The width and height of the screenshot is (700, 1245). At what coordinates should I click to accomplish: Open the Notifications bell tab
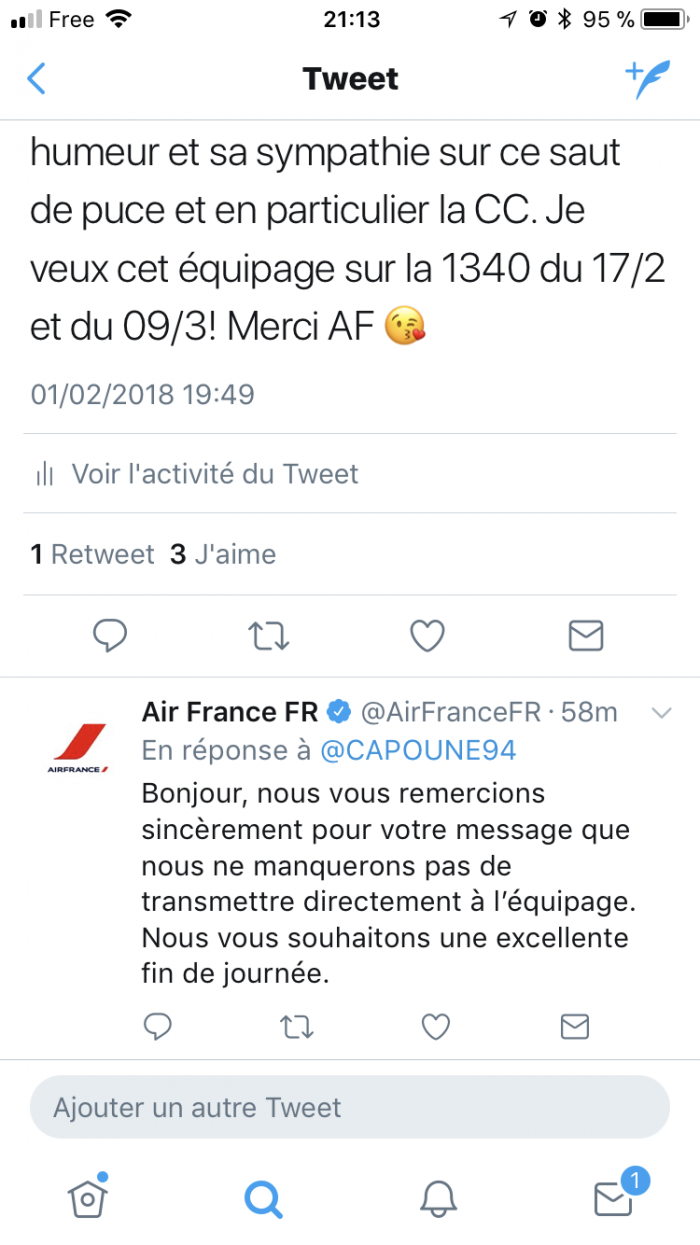click(x=437, y=1197)
